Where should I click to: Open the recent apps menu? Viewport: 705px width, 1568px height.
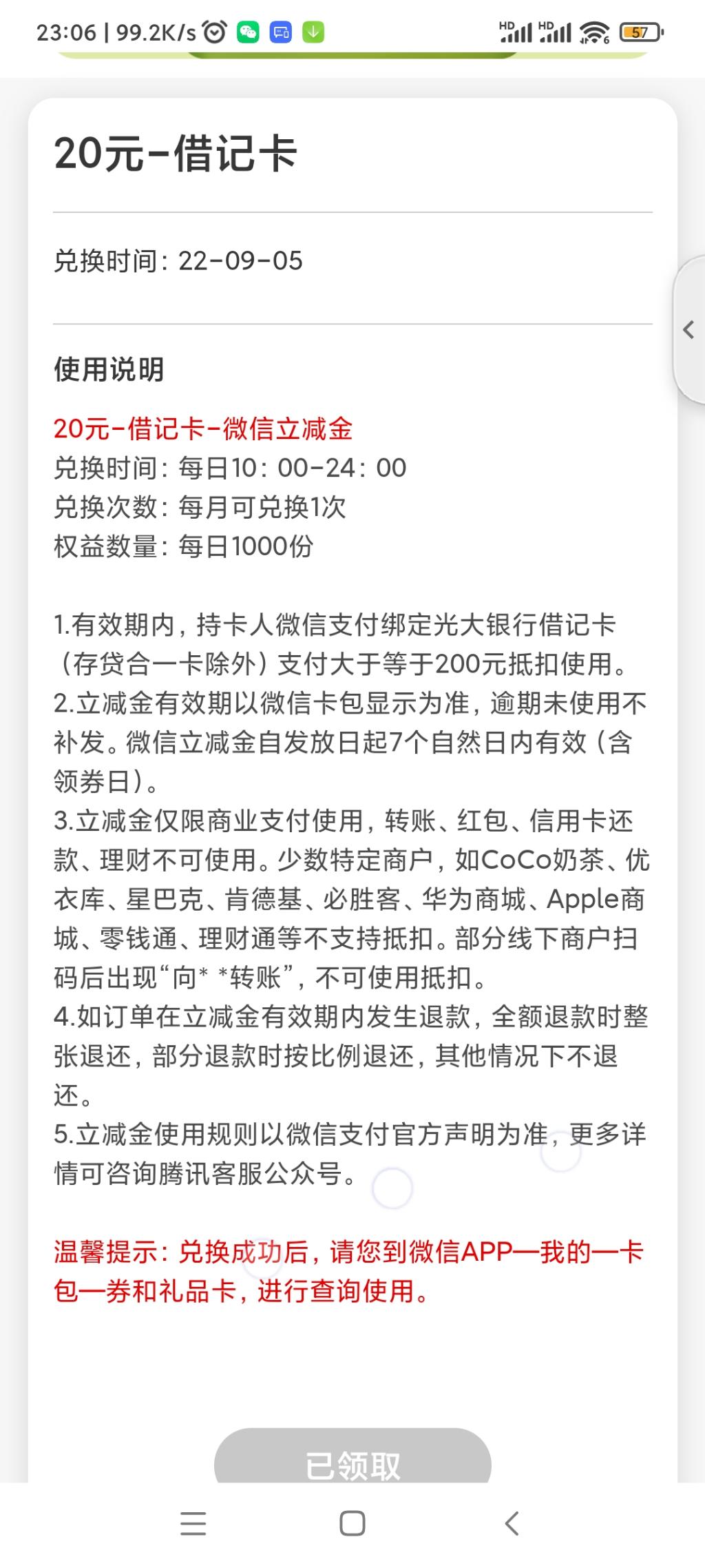[193, 1523]
